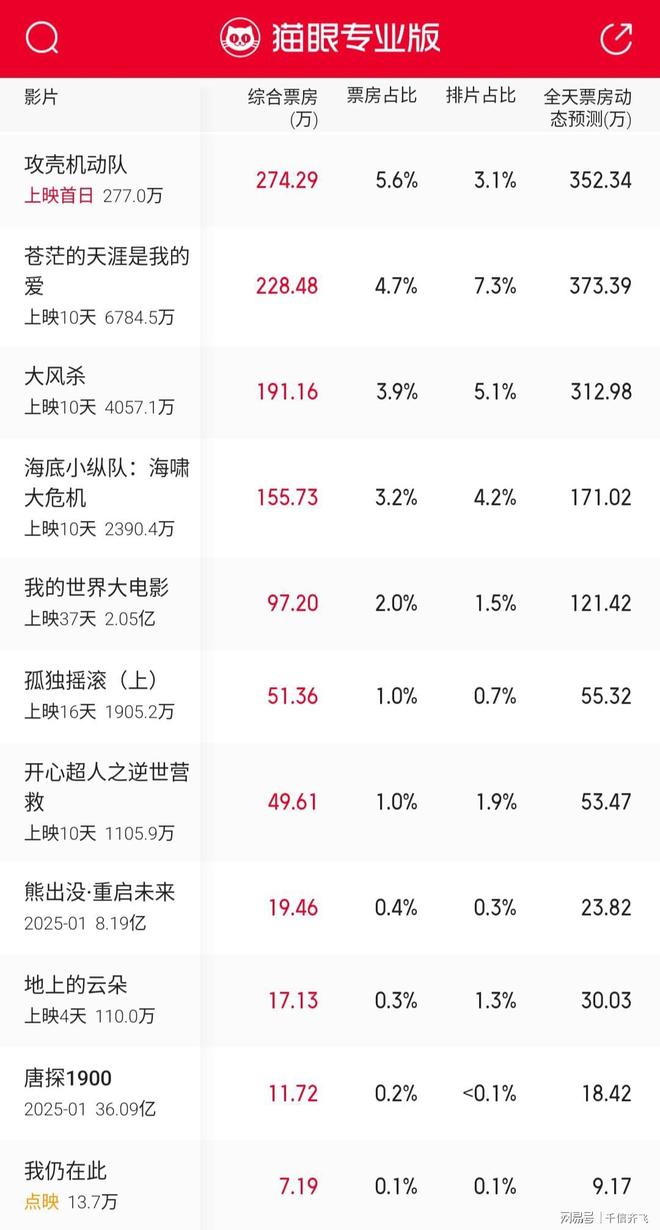View details for 大风杀

point(330,392)
